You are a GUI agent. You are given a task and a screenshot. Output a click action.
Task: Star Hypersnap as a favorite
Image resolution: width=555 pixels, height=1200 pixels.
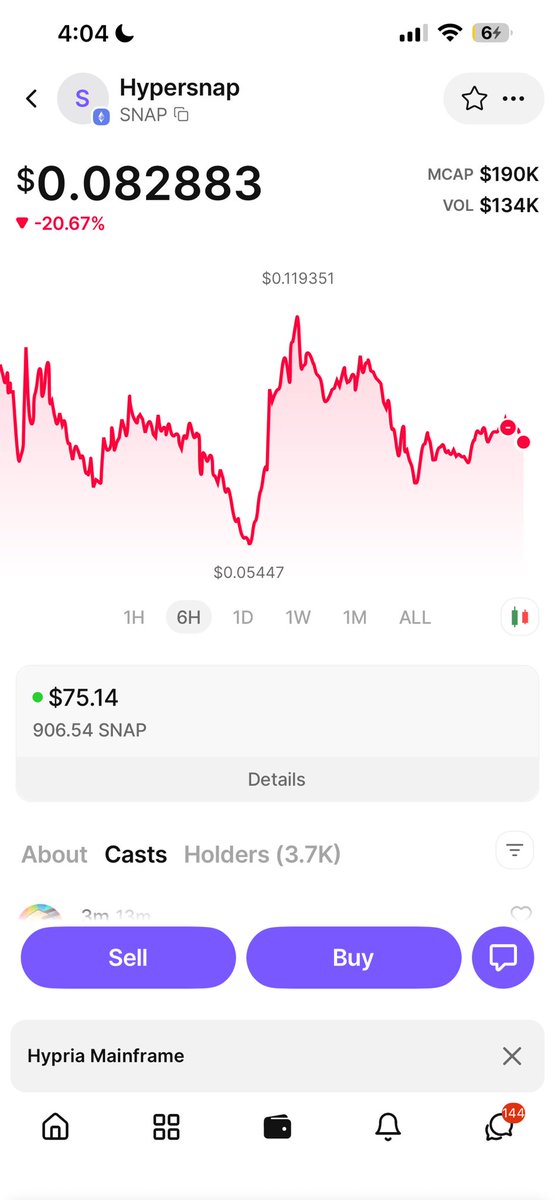[x=474, y=98]
